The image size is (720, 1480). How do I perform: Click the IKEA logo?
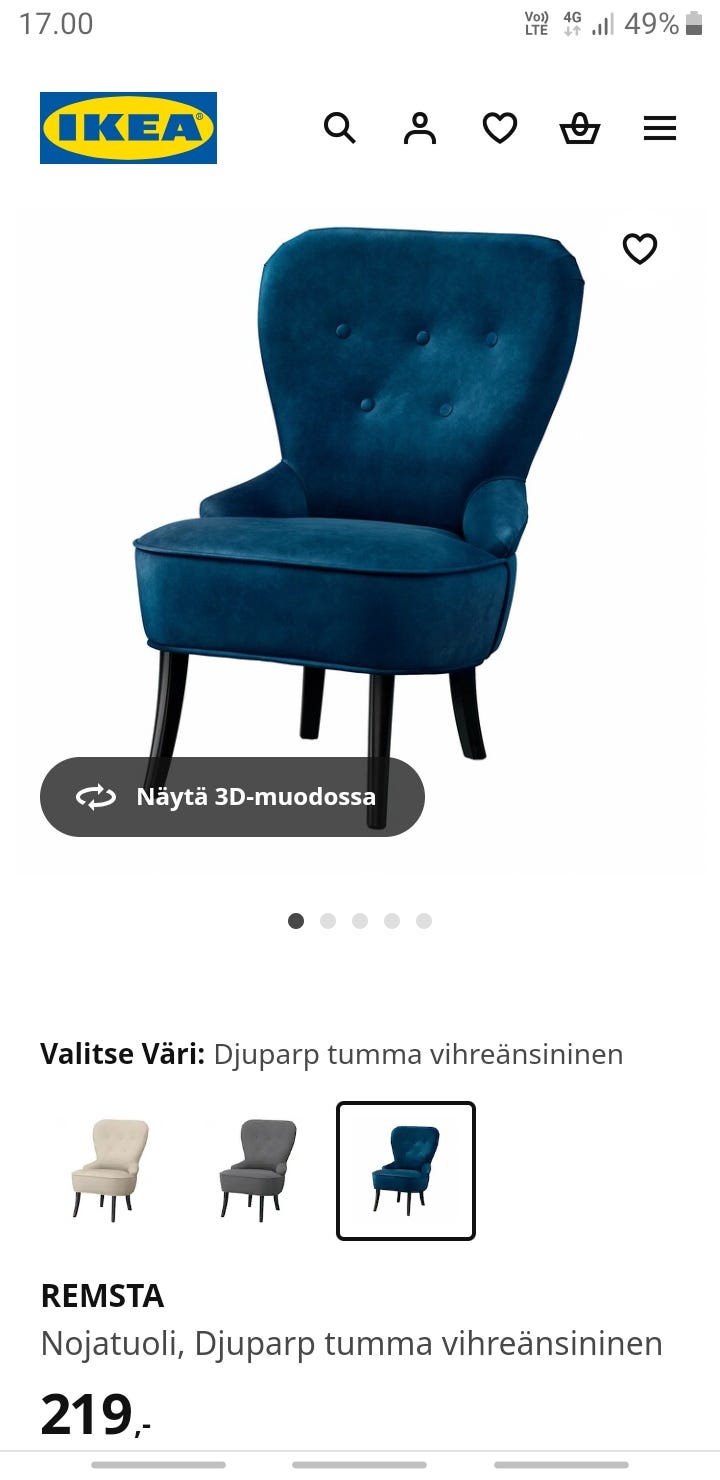pos(128,128)
